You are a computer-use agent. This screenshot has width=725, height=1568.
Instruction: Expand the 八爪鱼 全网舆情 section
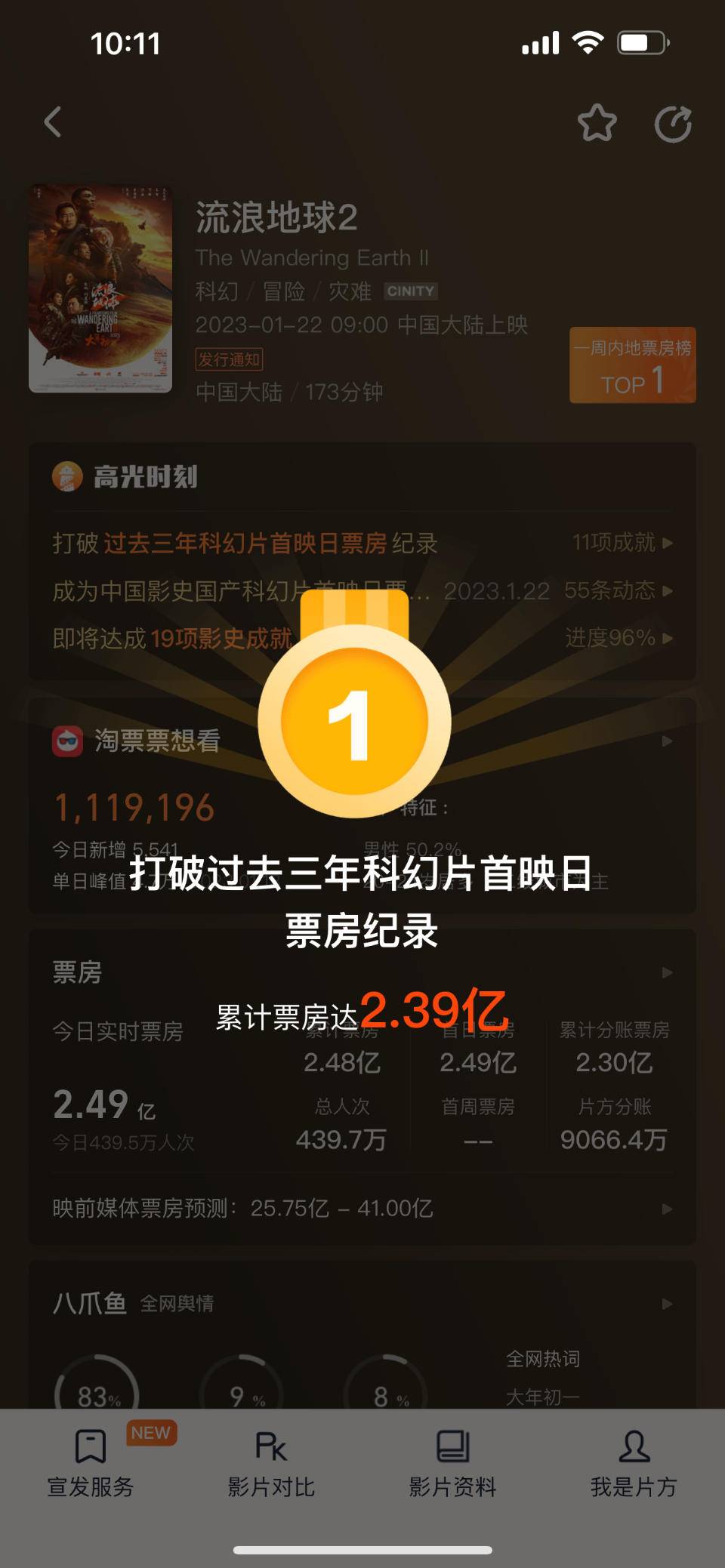click(666, 1304)
